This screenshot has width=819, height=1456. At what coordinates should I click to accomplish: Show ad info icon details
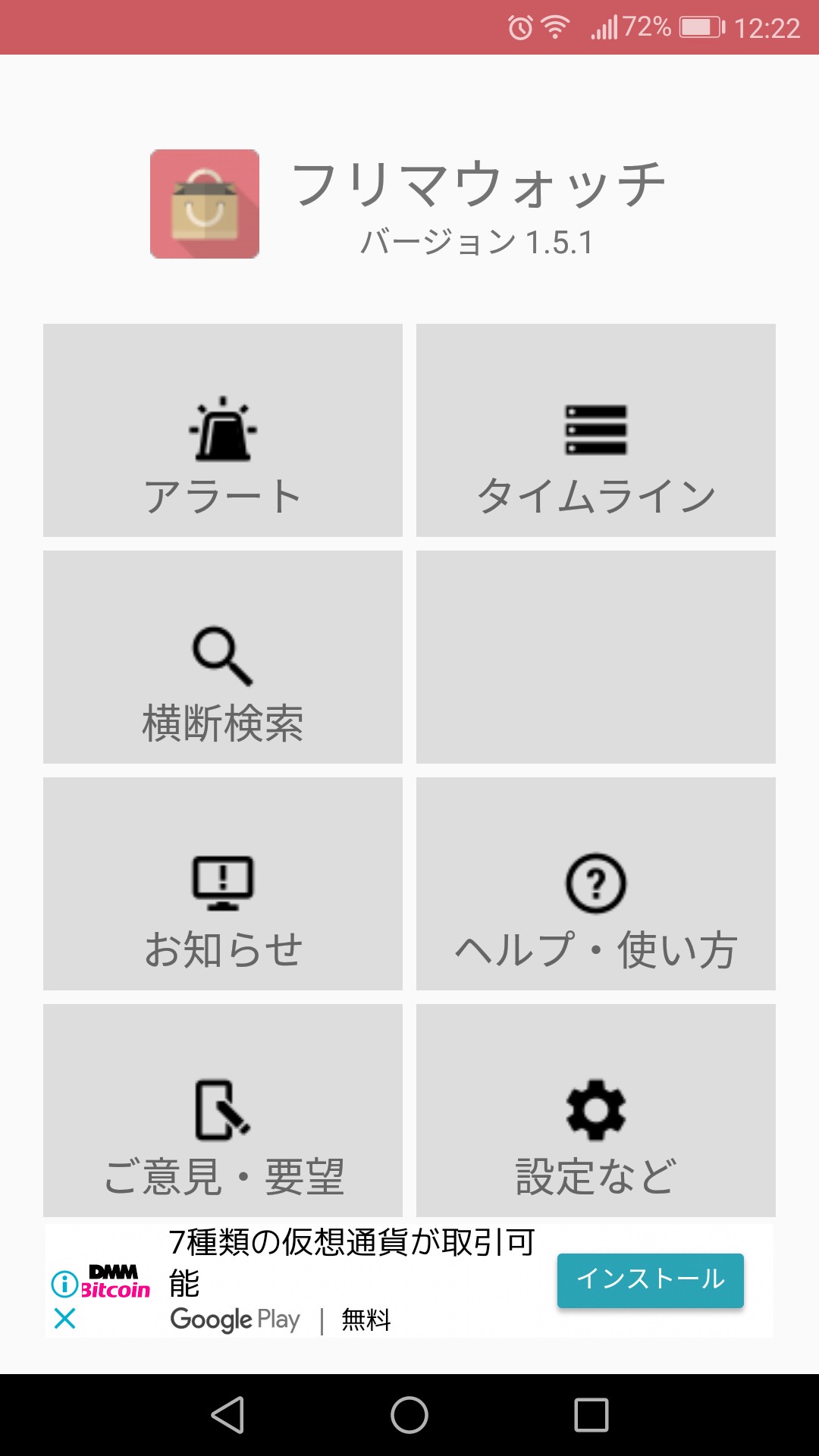[64, 1284]
